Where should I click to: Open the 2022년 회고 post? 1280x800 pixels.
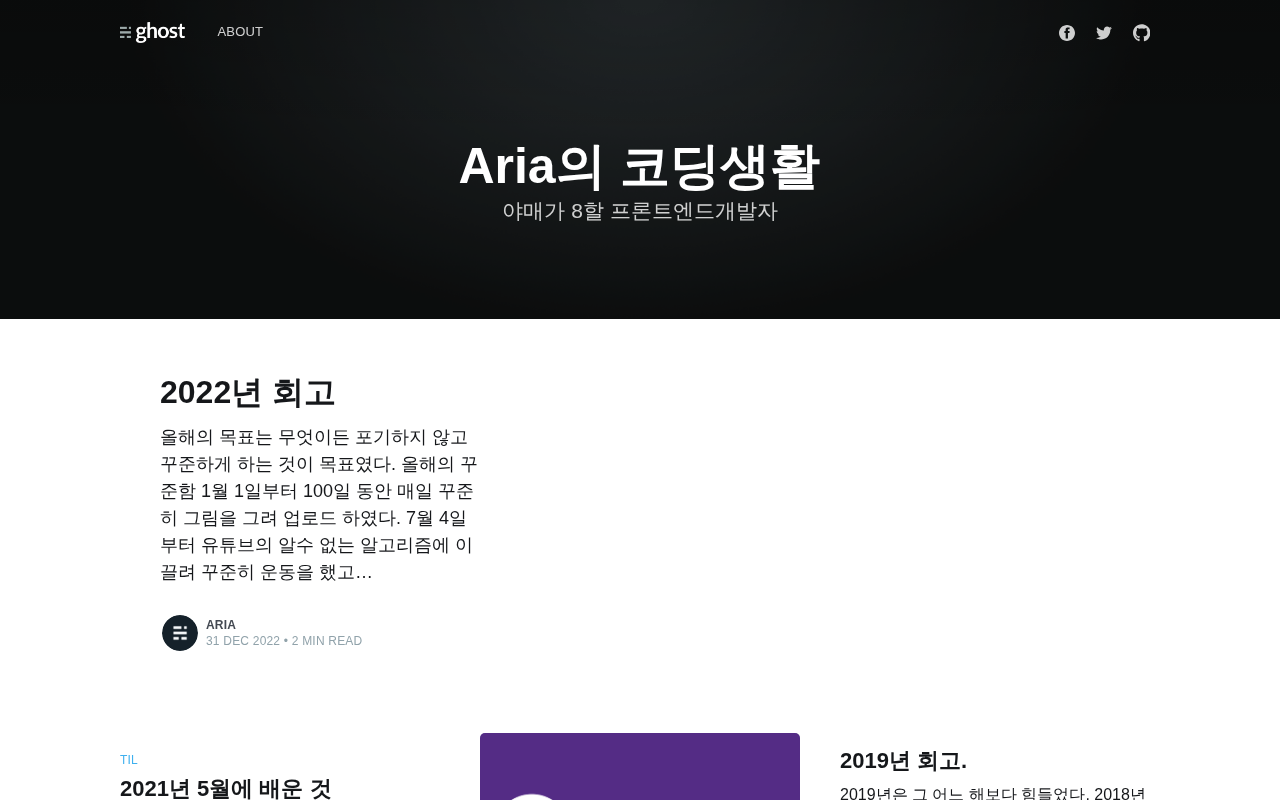[x=247, y=393]
